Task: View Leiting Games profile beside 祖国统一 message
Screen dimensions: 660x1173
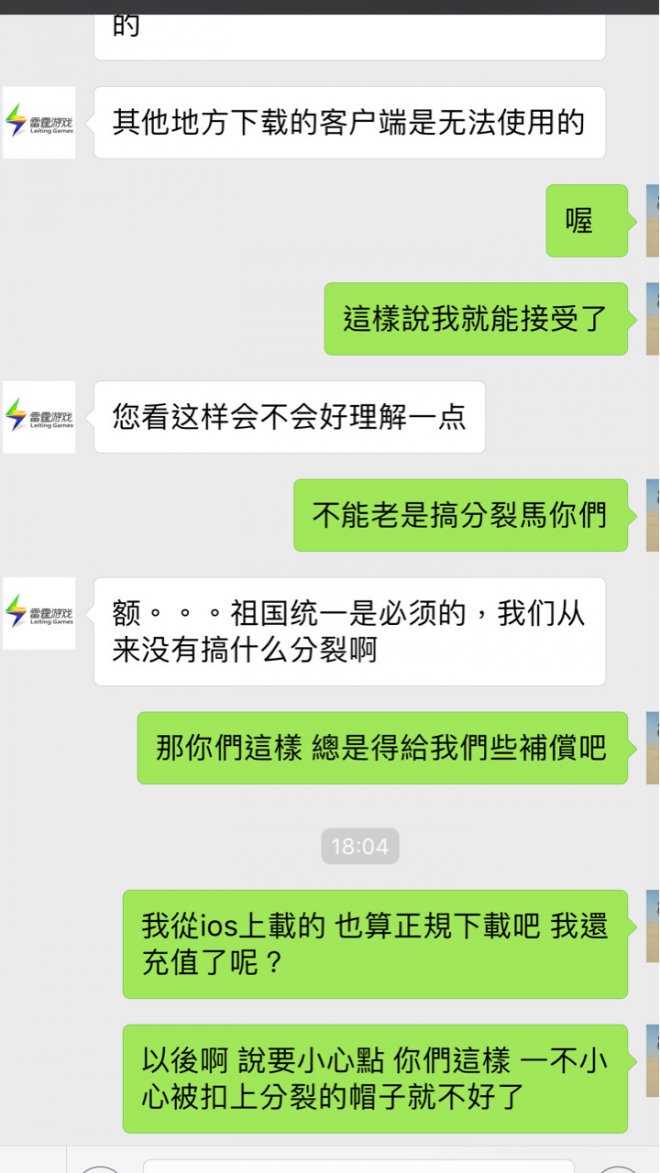Action: pos(39,613)
